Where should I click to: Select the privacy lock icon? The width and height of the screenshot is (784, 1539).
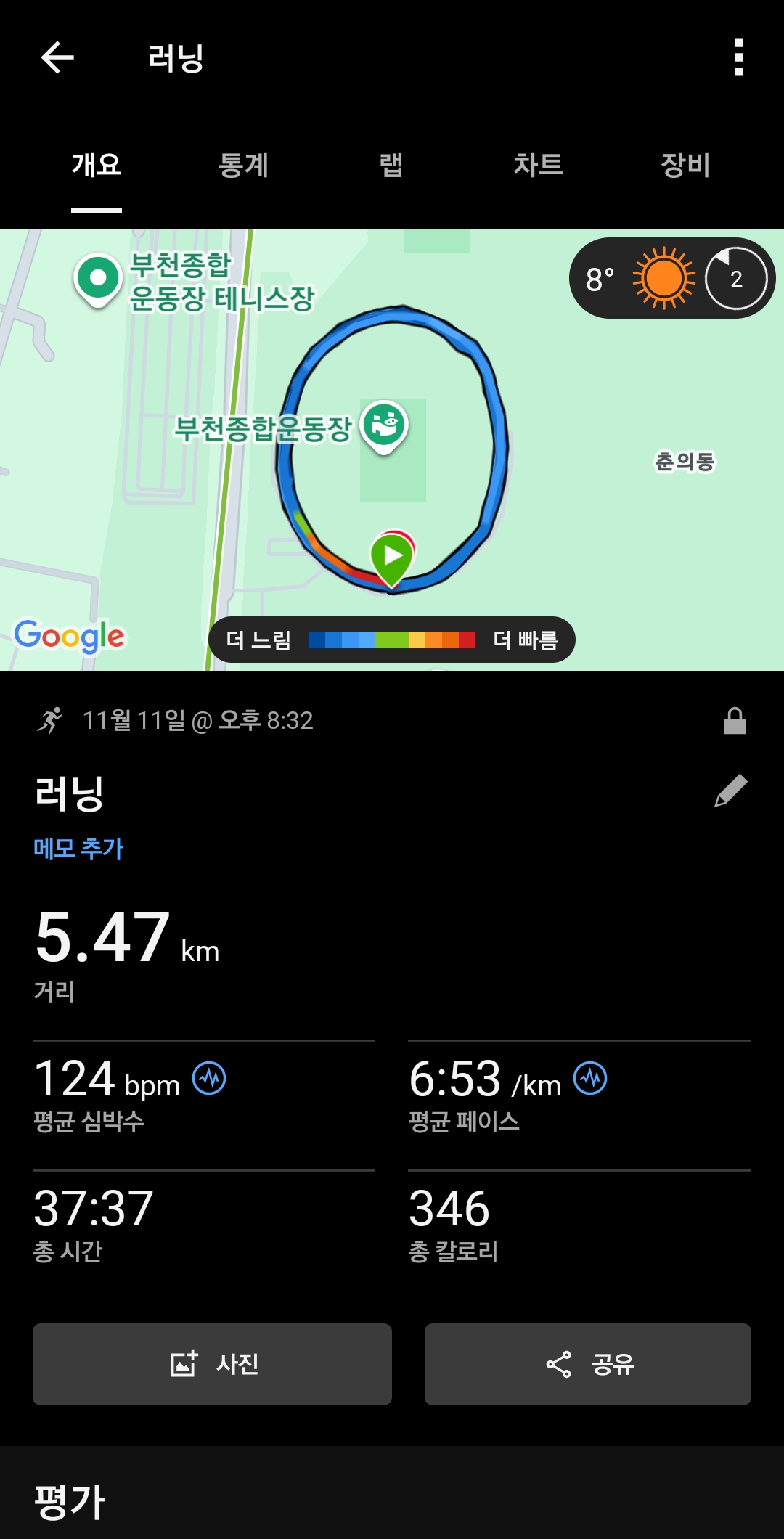735,720
